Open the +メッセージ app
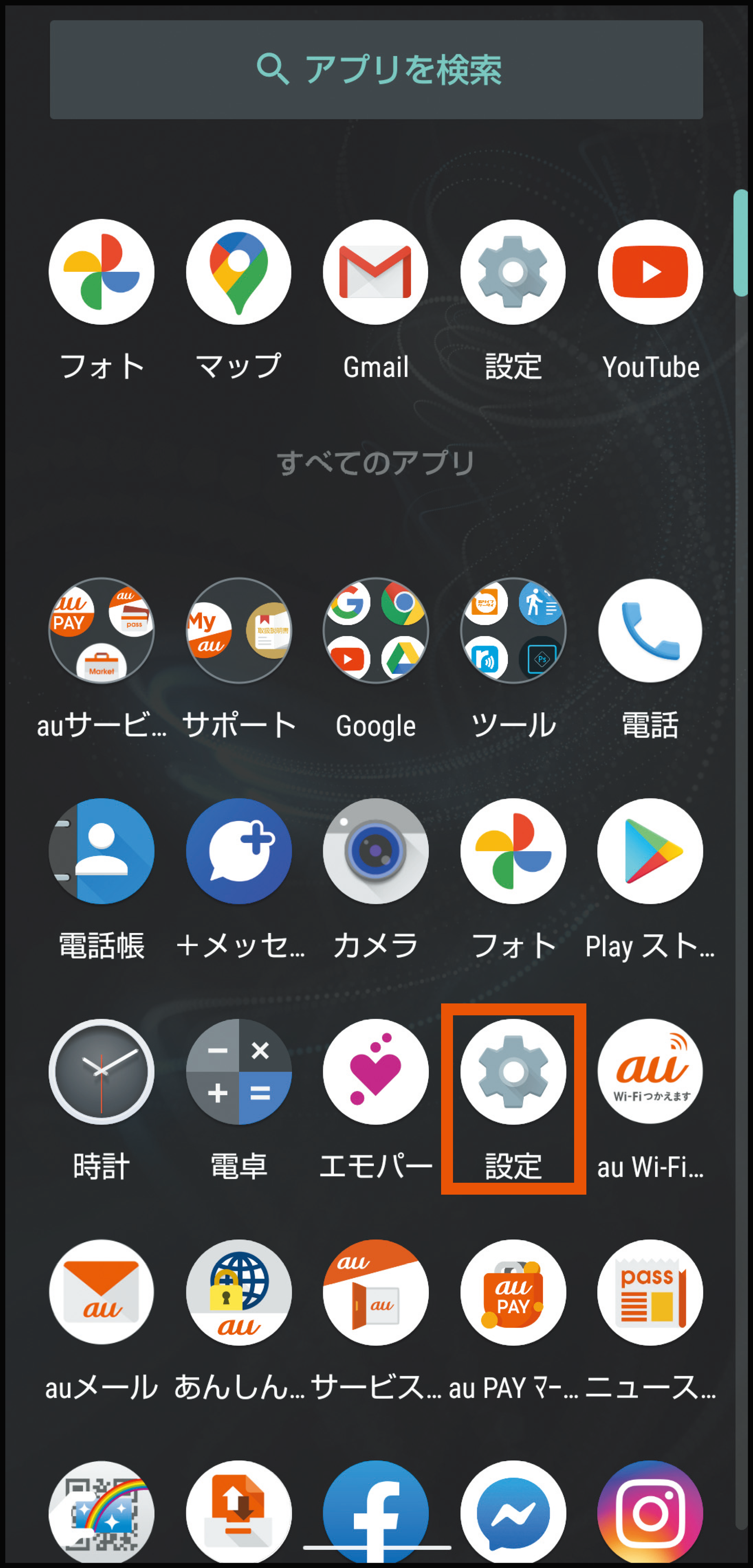Image resolution: width=753 pixels, height=1568 pixels. [x=238, y=851]
